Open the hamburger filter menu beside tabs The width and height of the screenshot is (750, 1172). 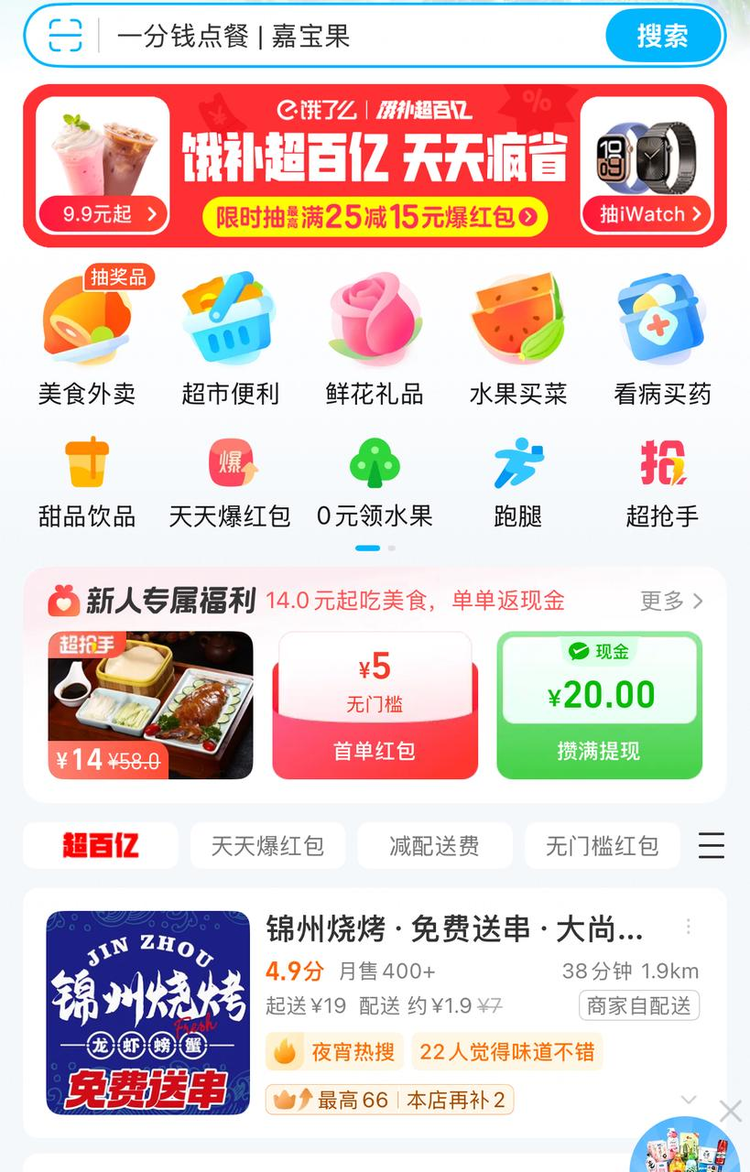click(711, 845)
